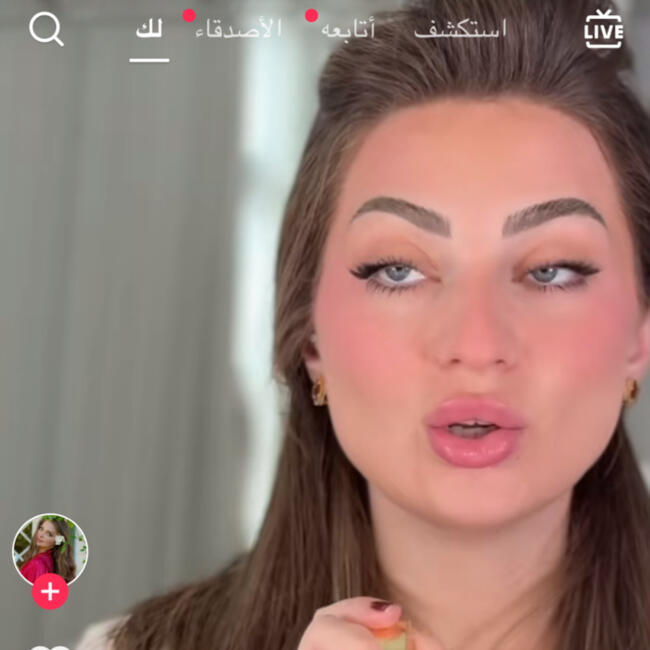Open the search icon
650x650 pixels.
[46, 29]
